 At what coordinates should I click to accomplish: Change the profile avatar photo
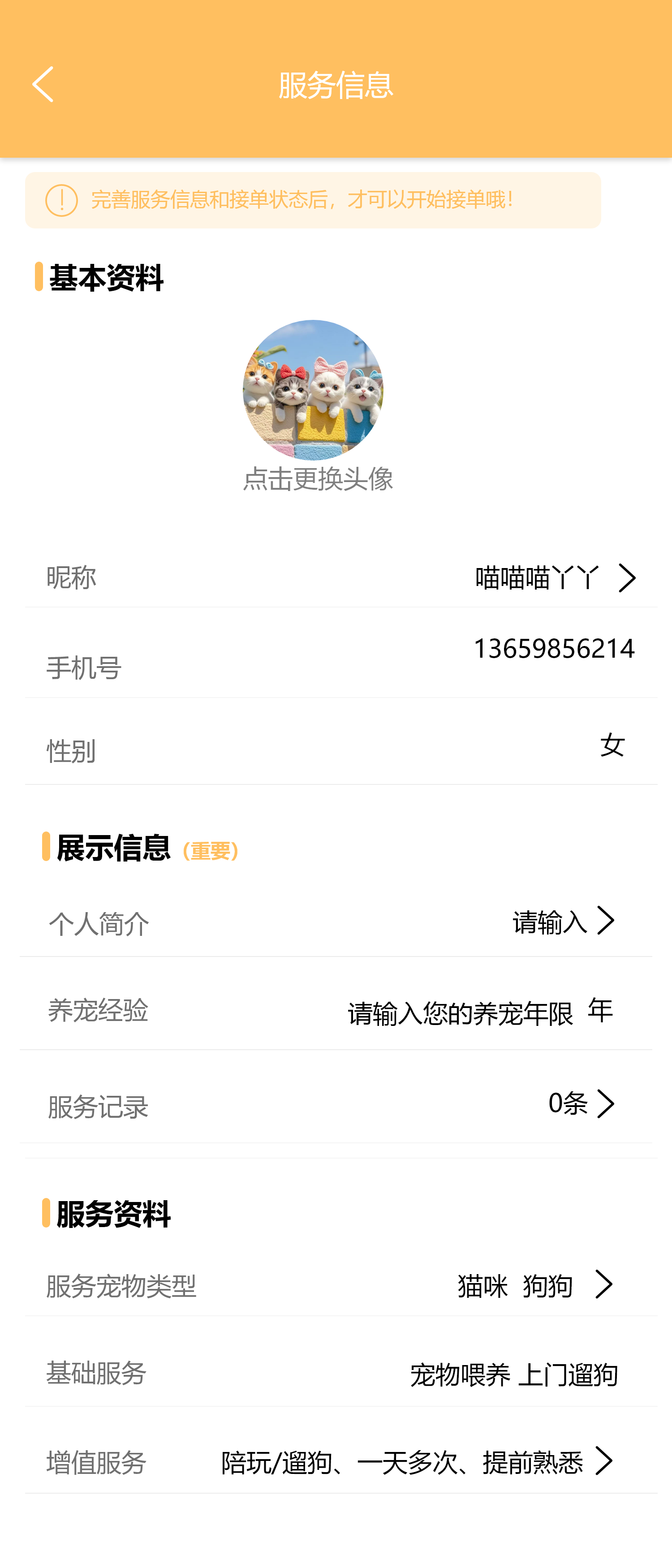[x=313, y=390]
